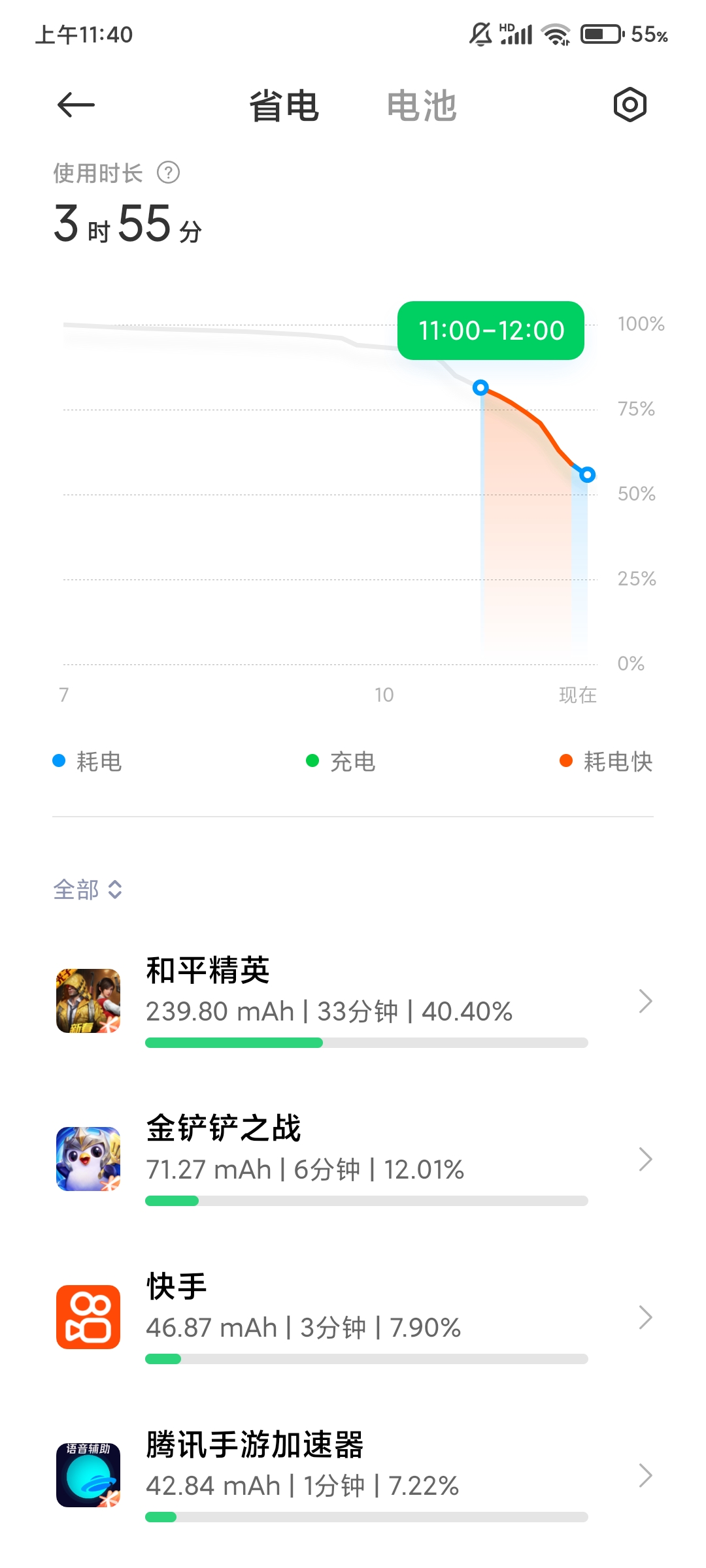Open battery settings via the hexagon gear
This screenshot has width=706, height=1568.
tap(630, 105)
